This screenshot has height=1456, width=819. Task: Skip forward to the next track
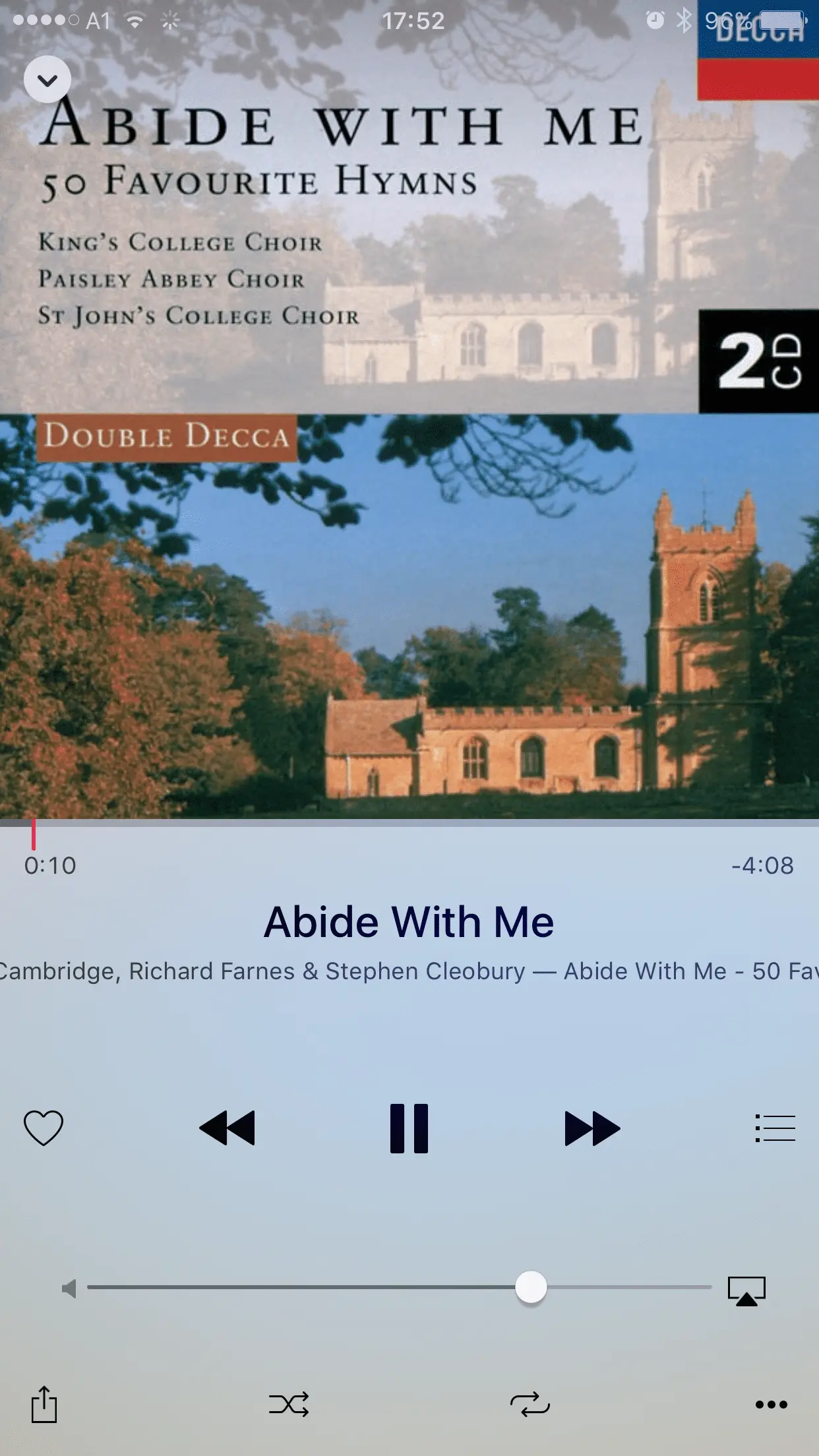tap(592, 1128)
